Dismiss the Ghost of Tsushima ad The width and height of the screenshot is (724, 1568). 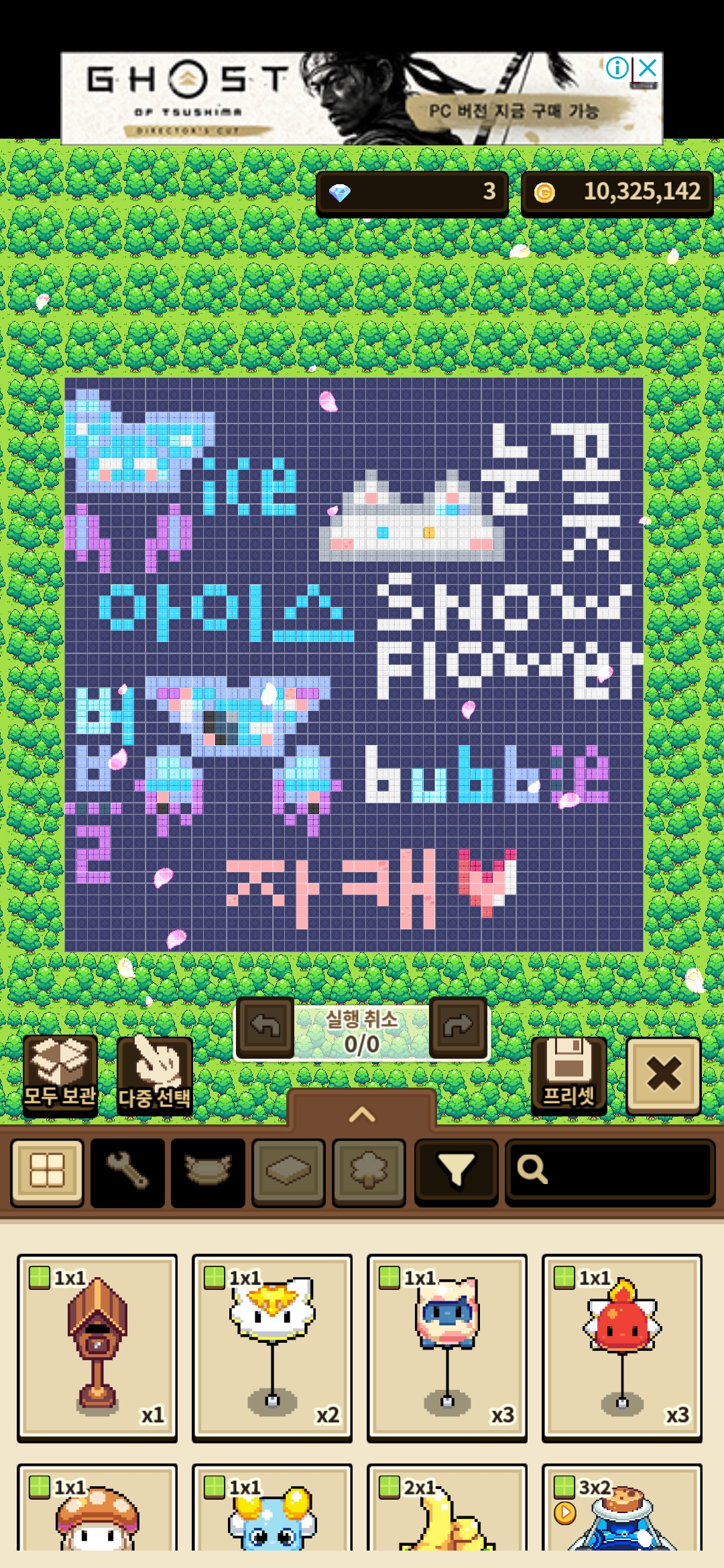coord(648,68)
